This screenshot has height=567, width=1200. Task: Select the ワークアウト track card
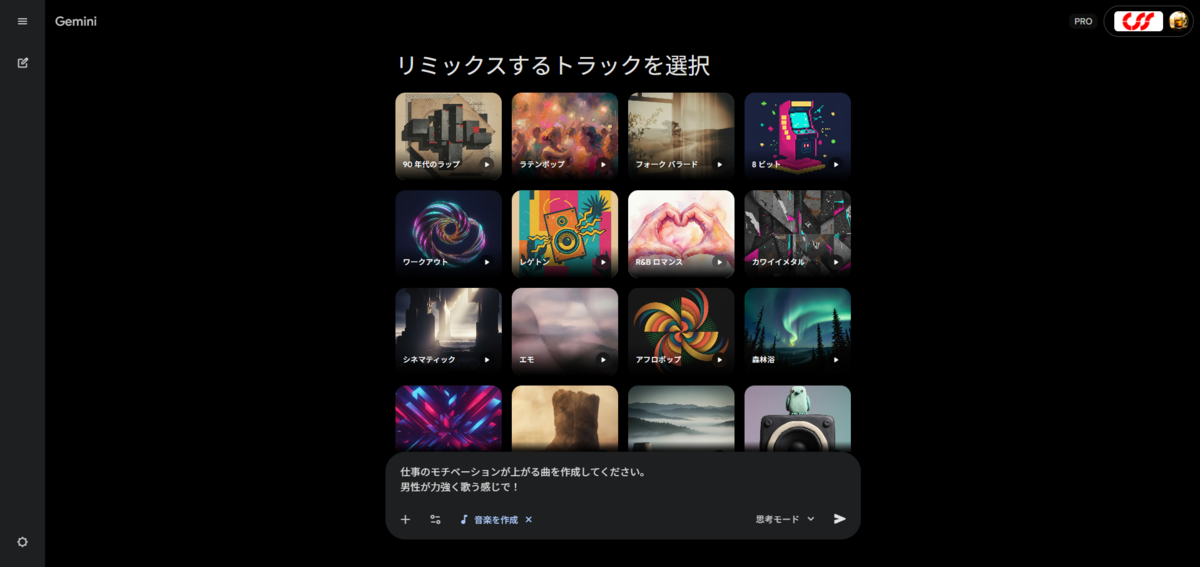[x=447, y=230]
